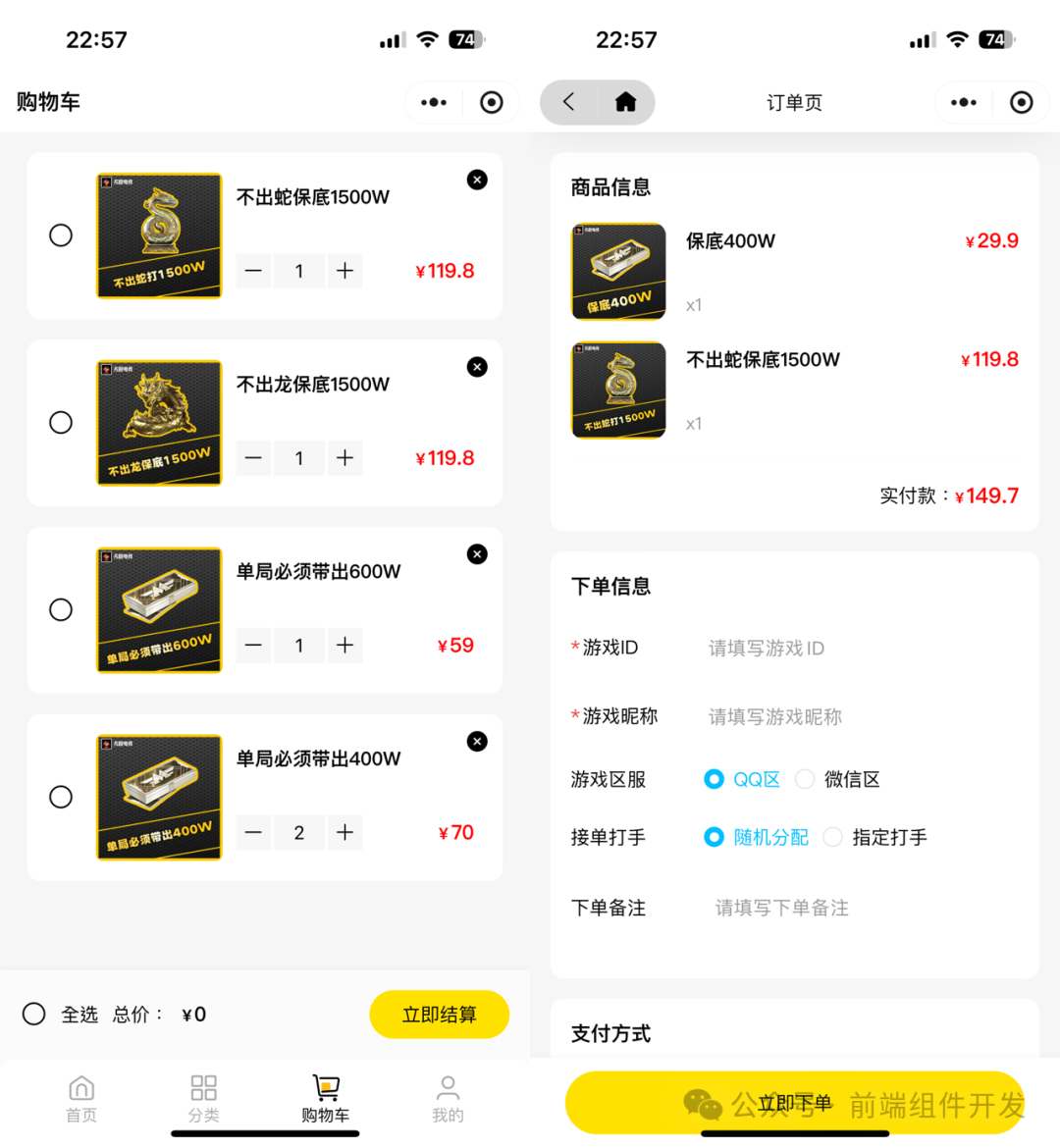Check the 全选 select-all checkbox
The width and height of the screenshot is (1060, 1148).
tap(33, 1015)
